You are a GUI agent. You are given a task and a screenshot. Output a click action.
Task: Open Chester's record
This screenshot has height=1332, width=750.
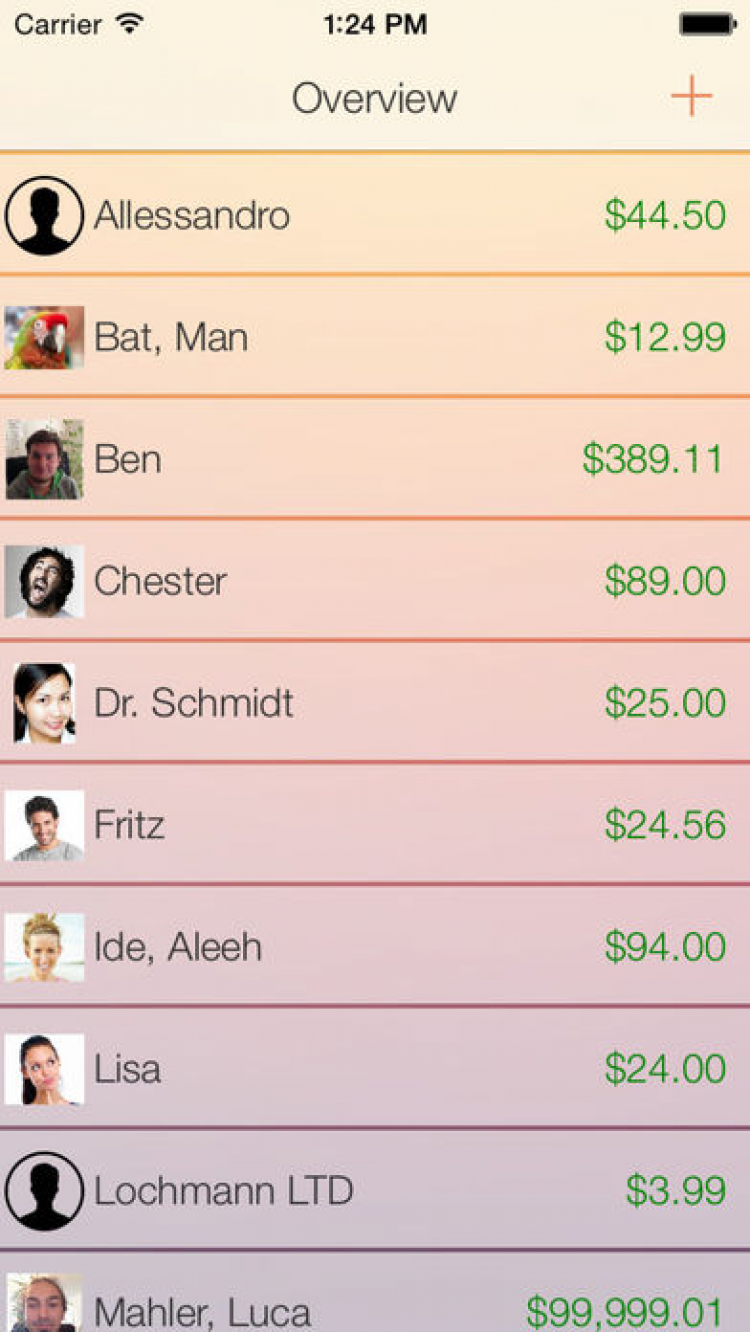tap(375, 581)
